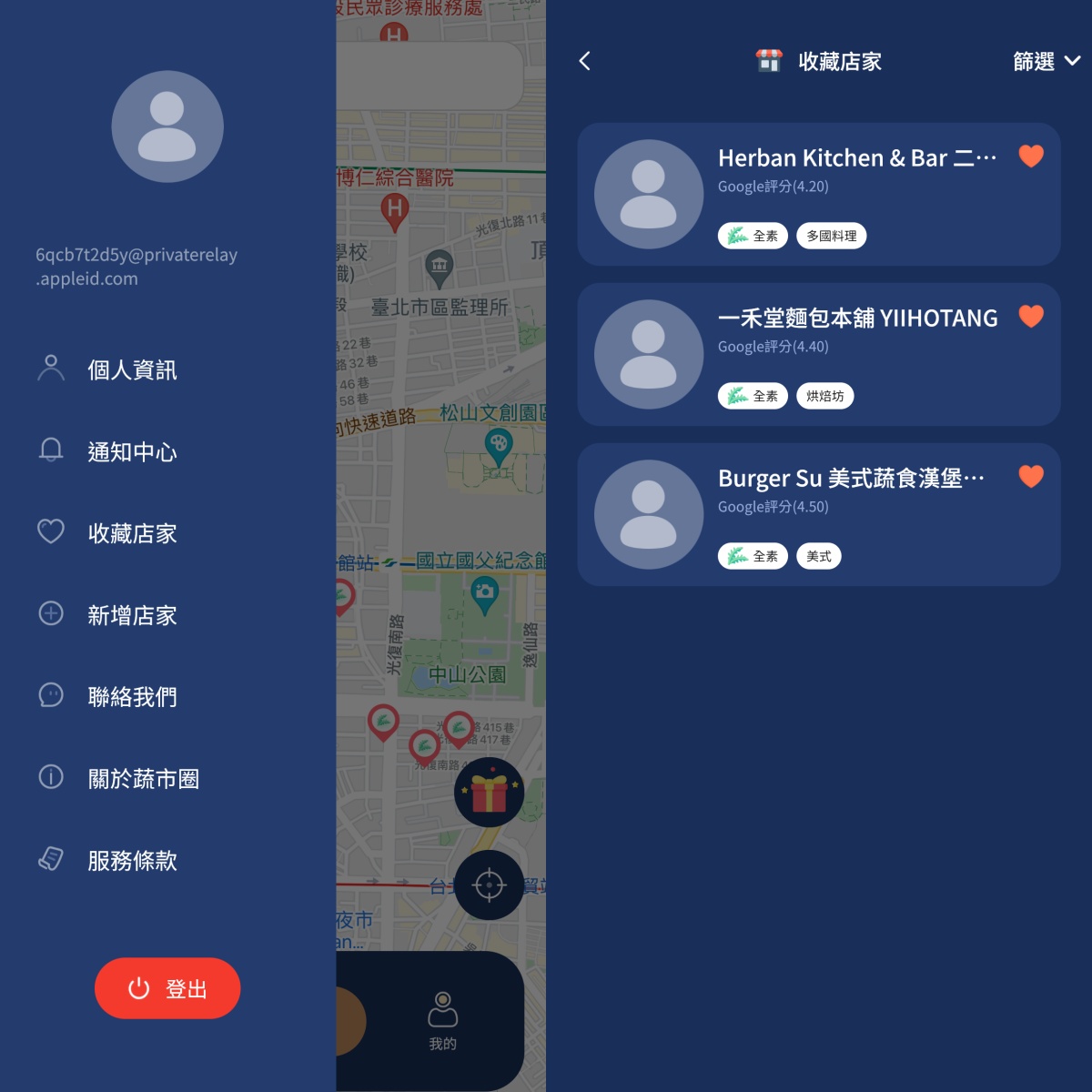Open the Burger Su 美式蔬食漢堡 card
1092x1092 pixels.
(x=855, y=515)
